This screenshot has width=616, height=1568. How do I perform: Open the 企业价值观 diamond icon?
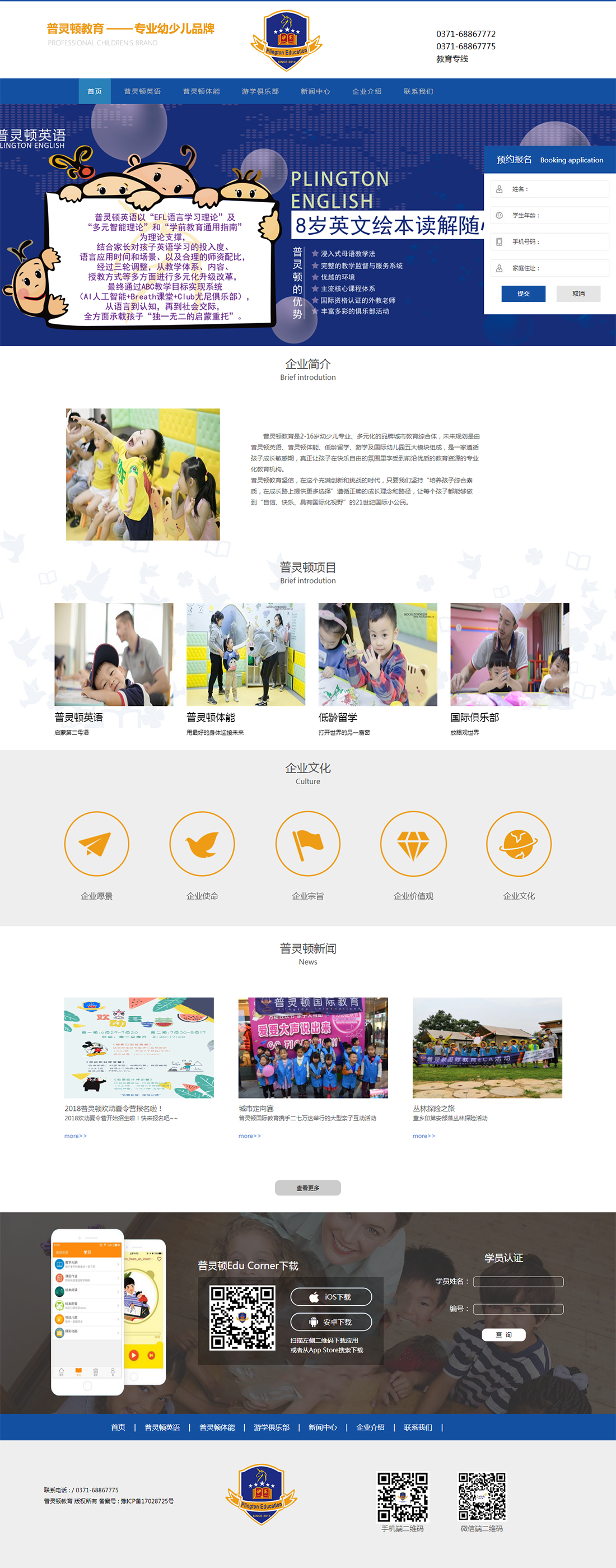[413, 844]
